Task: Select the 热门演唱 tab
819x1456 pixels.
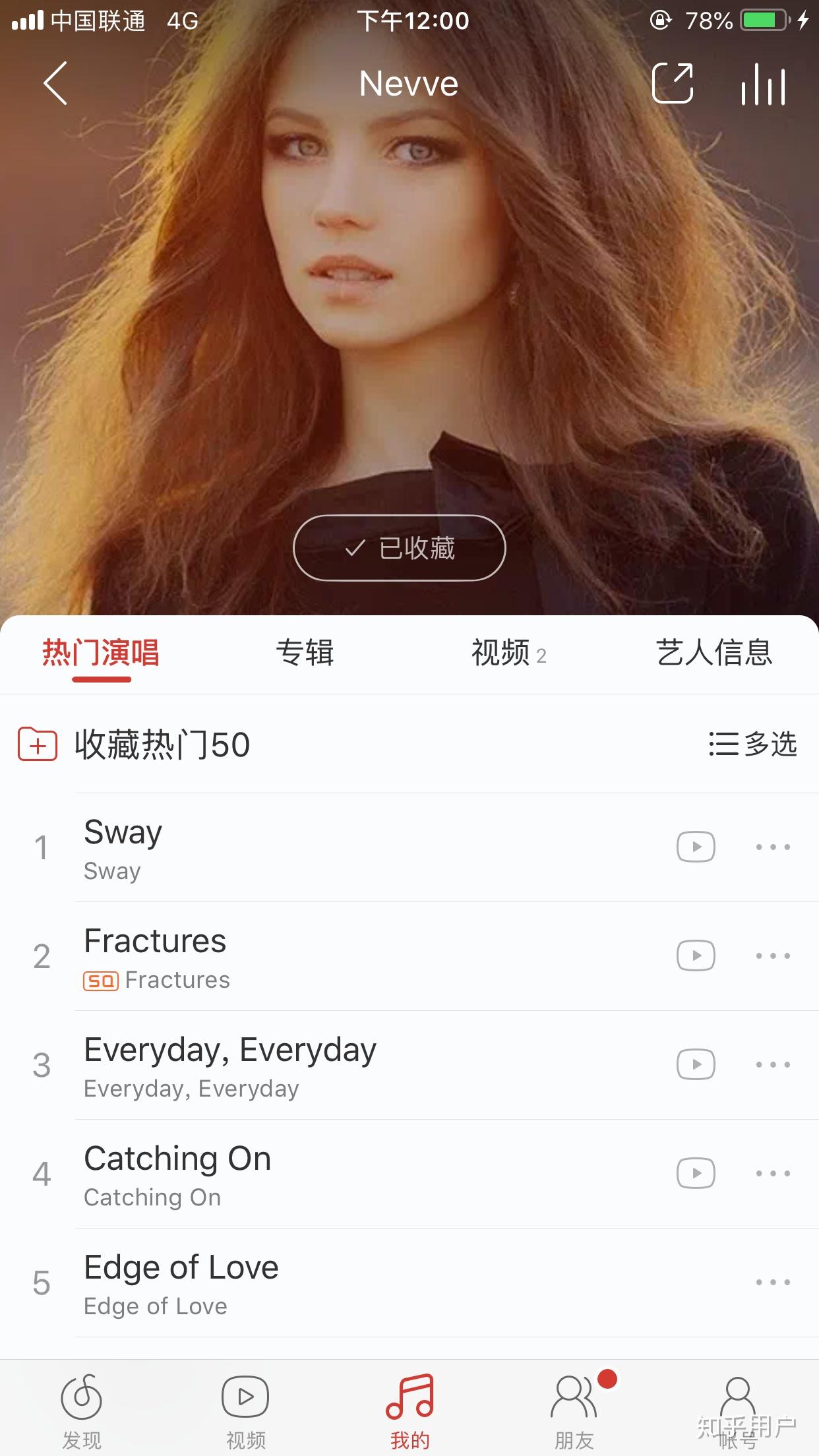Action: (101, 653)
